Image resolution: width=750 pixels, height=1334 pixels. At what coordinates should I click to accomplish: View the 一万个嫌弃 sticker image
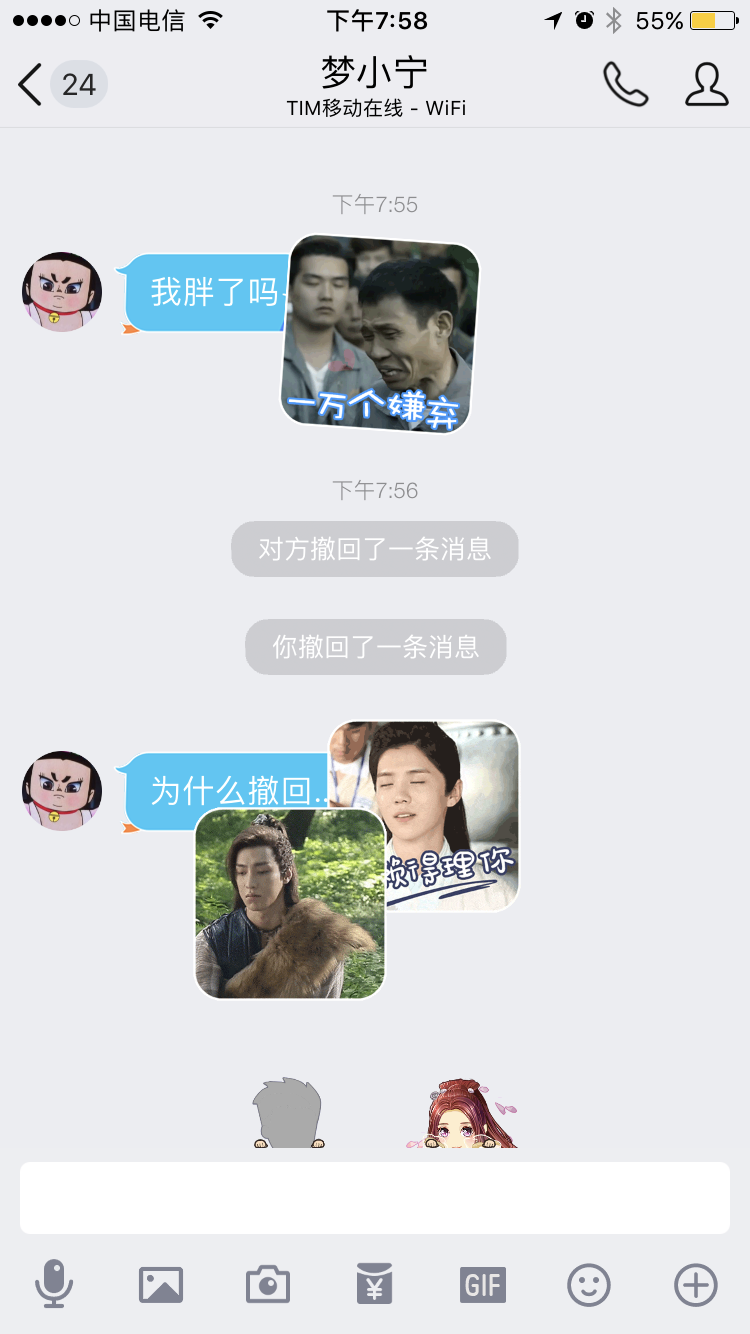pos(380,335)
